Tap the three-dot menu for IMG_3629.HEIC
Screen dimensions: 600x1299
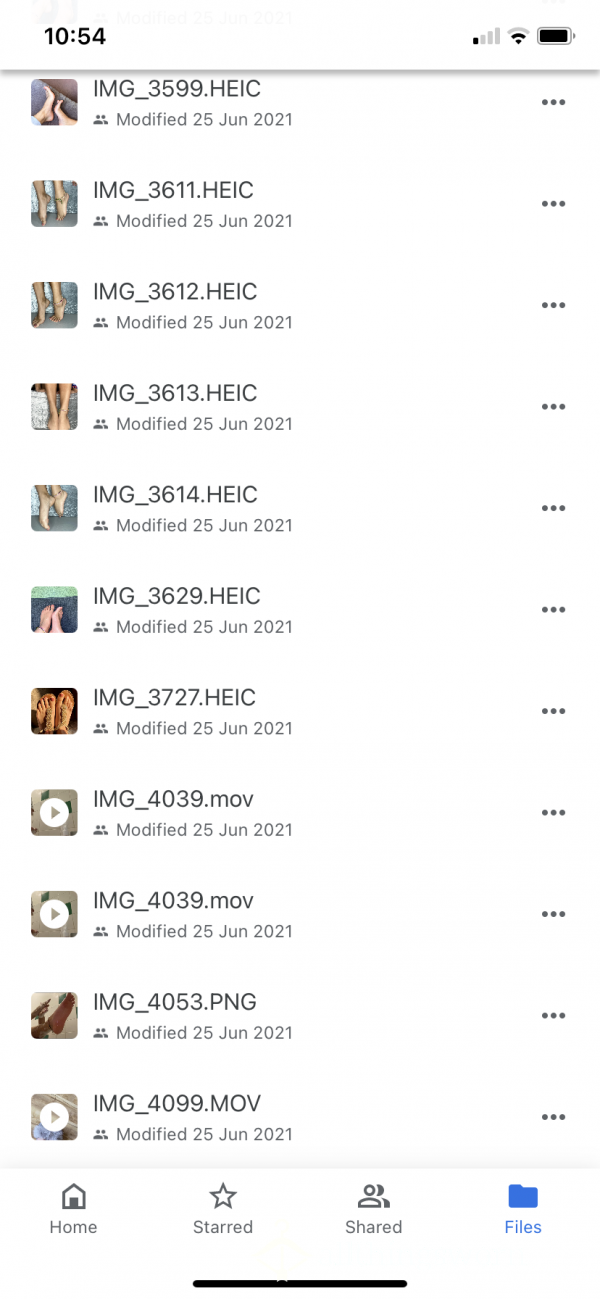tap(553, 610)
